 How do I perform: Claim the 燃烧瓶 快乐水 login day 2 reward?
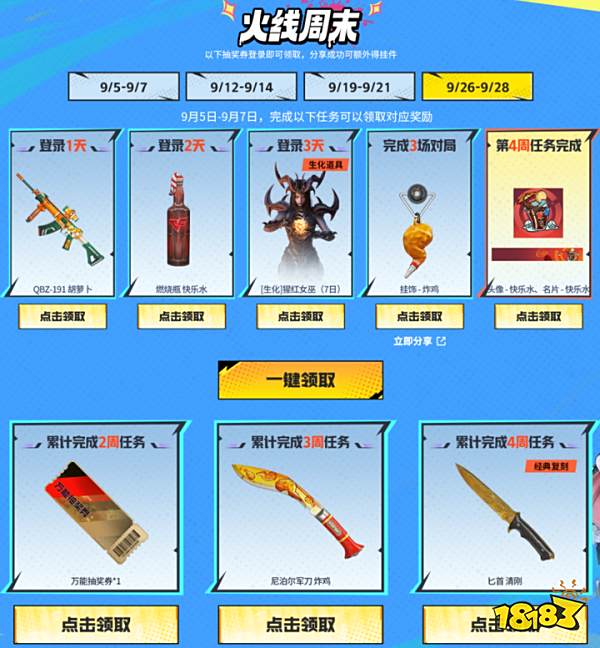pos(182,317)
